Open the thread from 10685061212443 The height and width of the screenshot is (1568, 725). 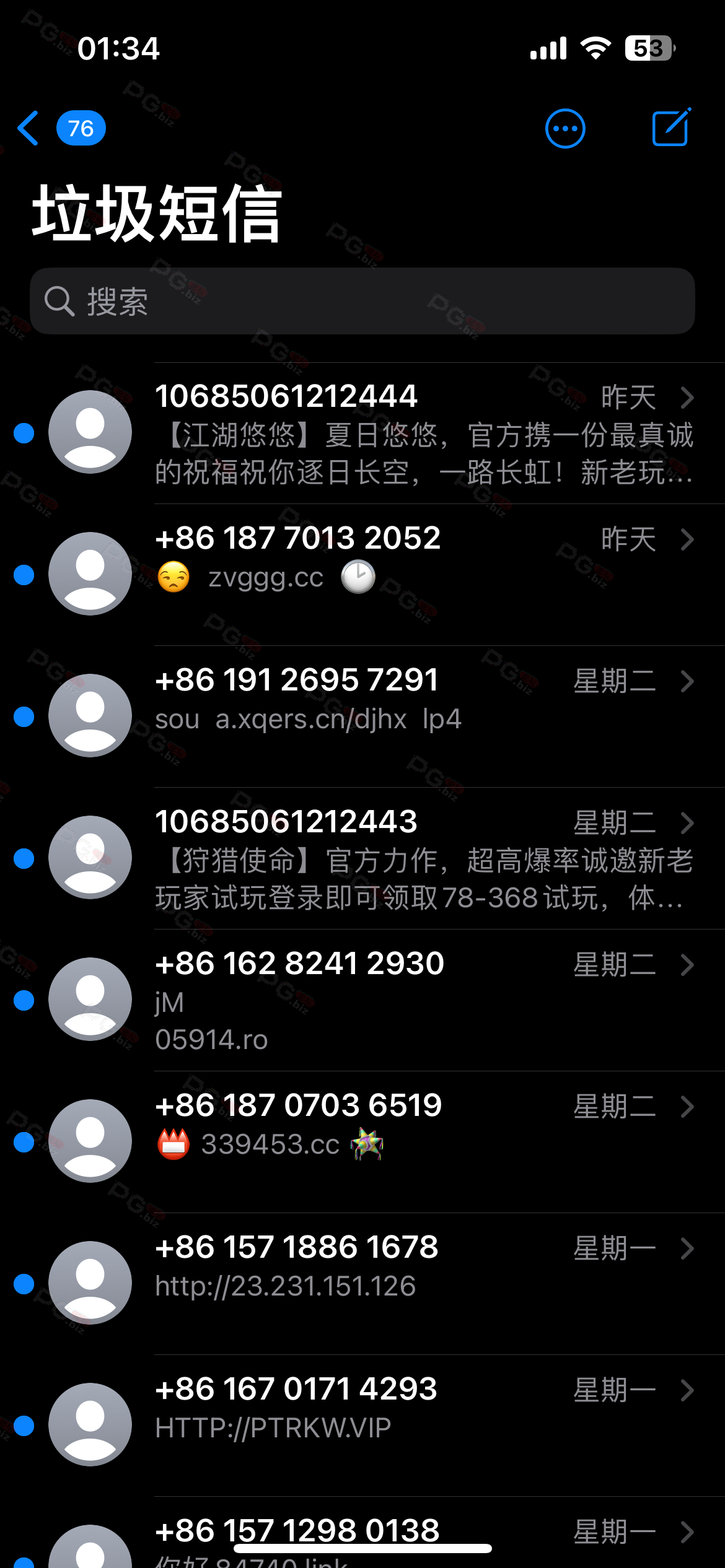pyautogui.click(x=362, y=858)
